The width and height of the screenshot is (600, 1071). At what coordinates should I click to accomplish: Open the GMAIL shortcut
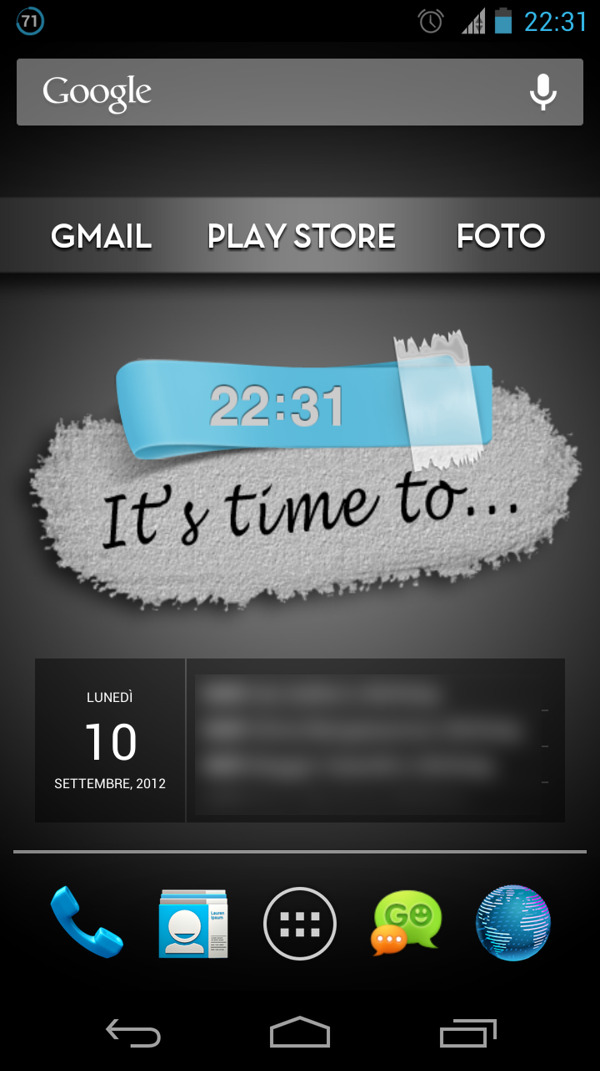pyautogui.click(x=101, y=236)
